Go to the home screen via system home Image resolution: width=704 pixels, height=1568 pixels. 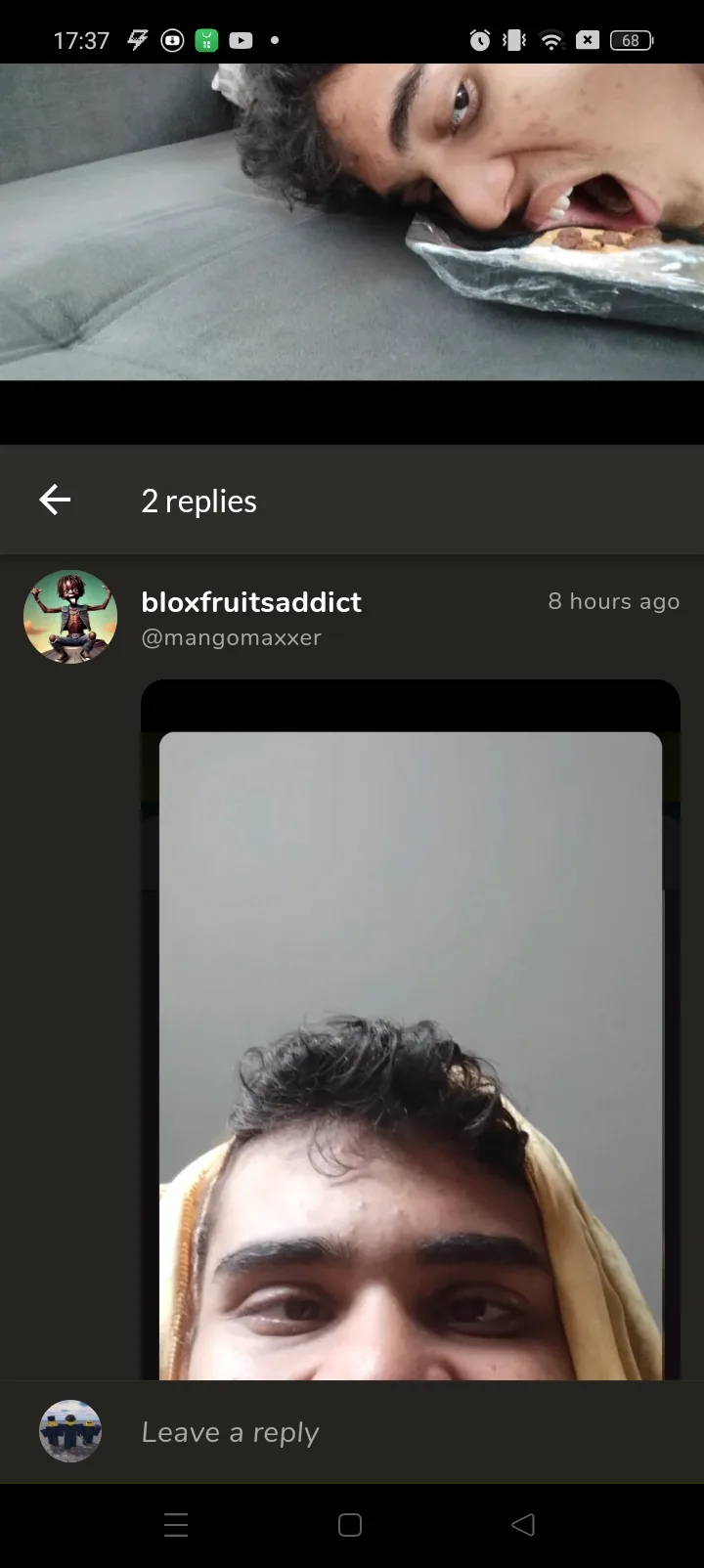click(350, 1525)
